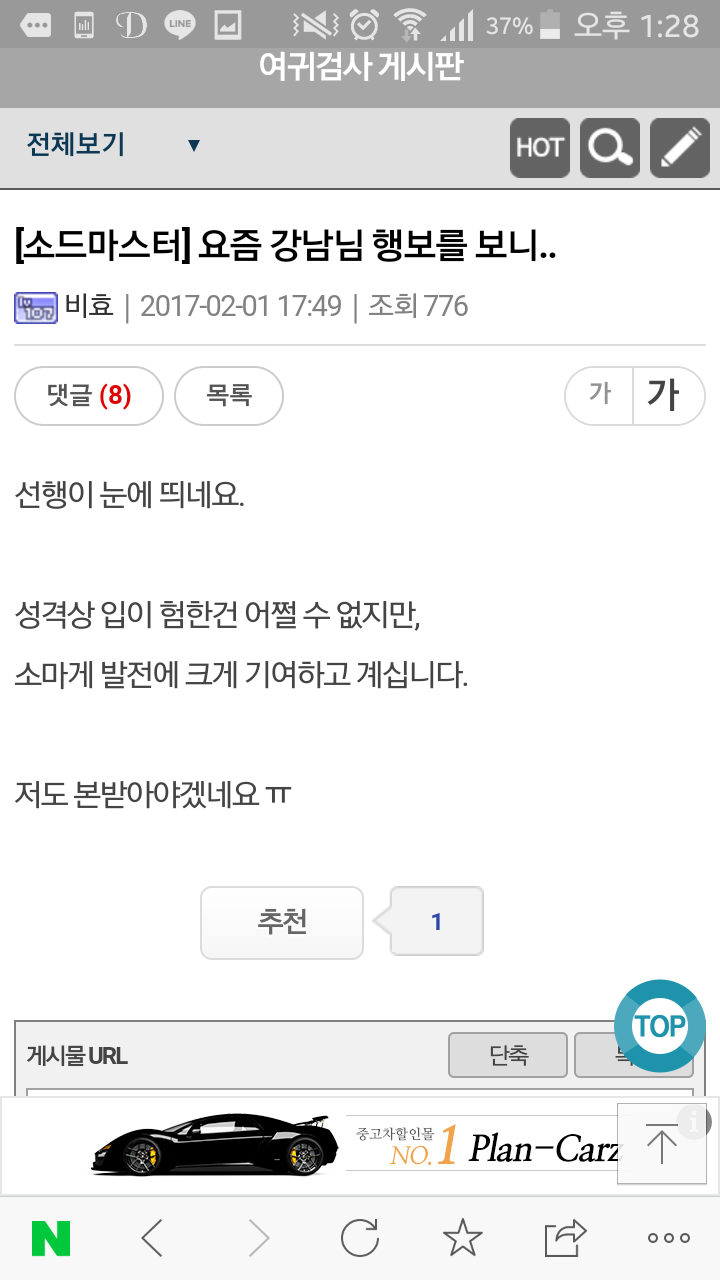Show HOT posts
This screenshot has width=720, height=1280.
coord(540,147)
